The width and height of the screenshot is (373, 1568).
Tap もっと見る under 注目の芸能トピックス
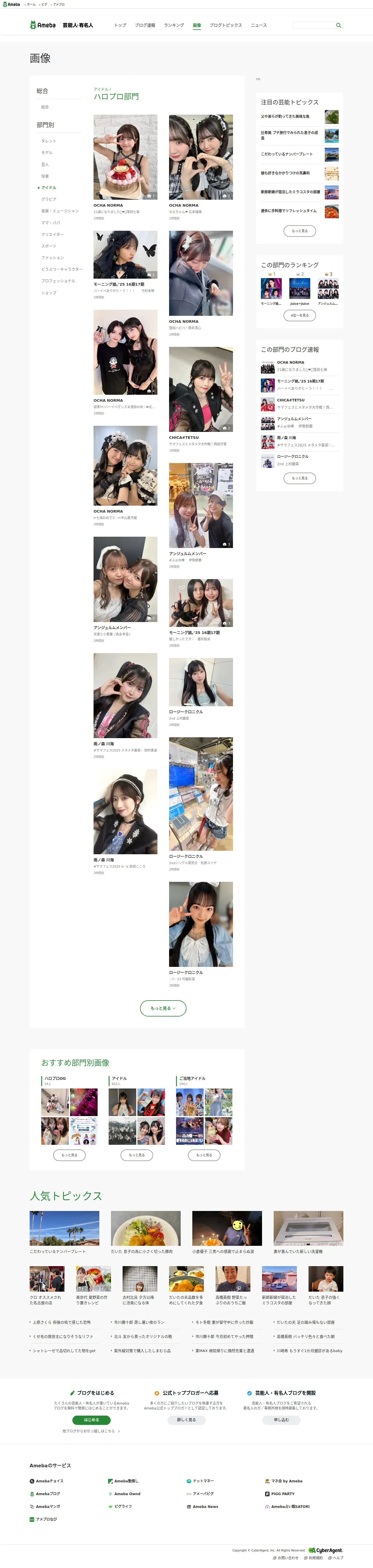click(x=299, y=231)
